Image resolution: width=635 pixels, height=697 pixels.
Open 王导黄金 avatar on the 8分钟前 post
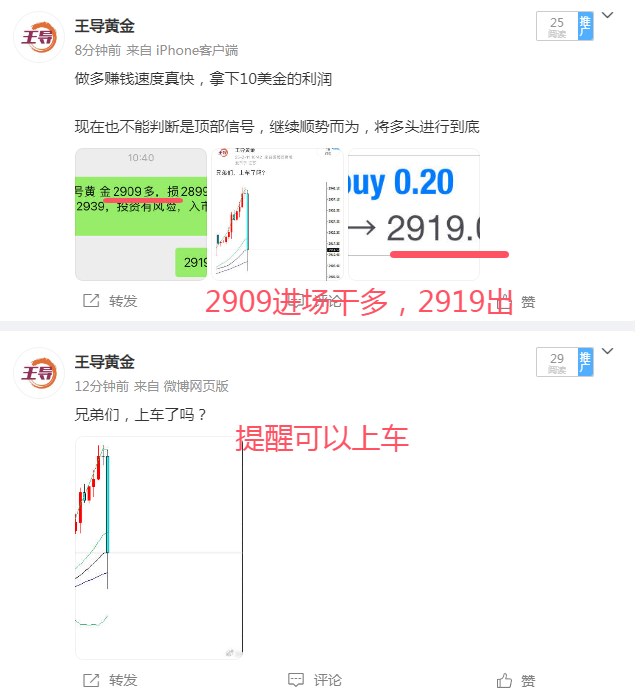click(x=40, y=39)
